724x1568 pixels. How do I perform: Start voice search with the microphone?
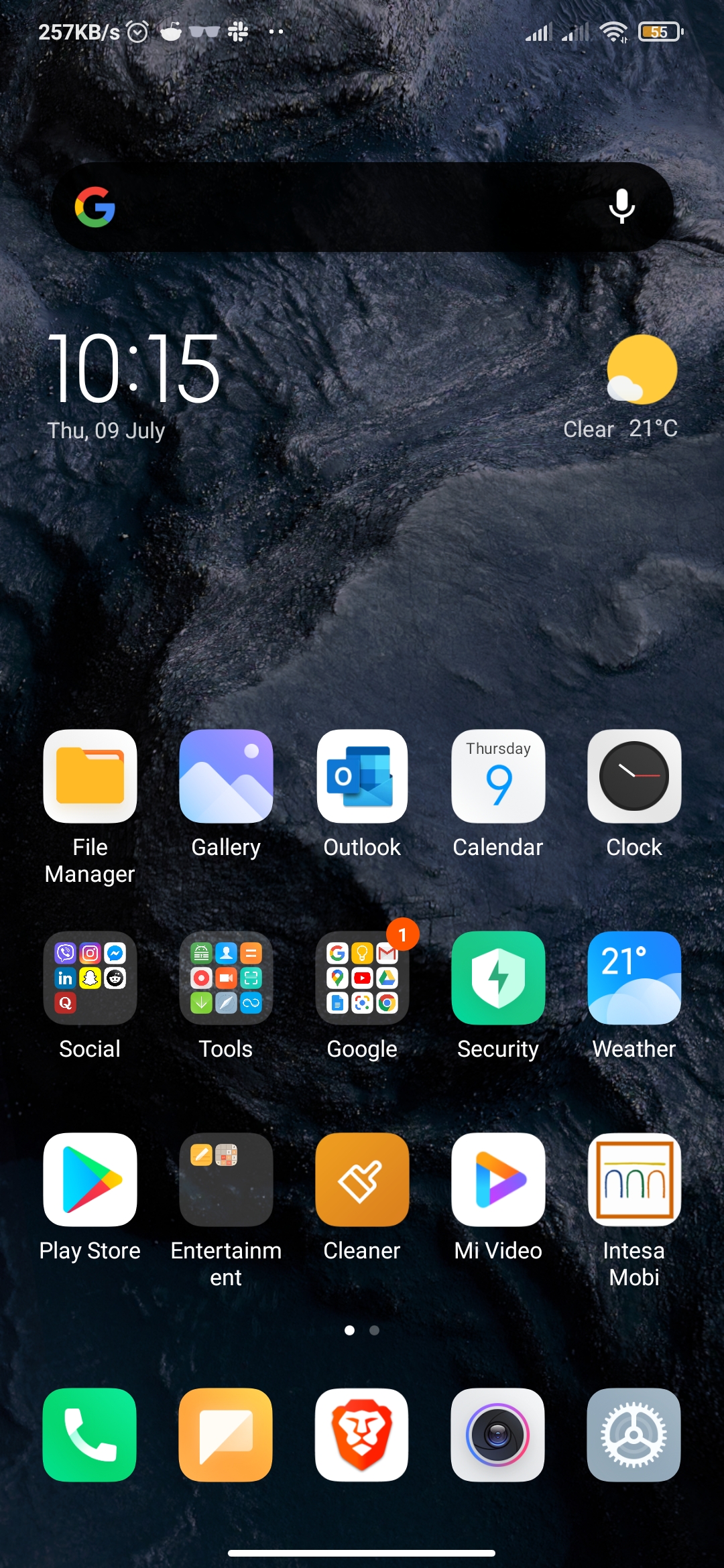pyautogui.click(x=621, y=206)
